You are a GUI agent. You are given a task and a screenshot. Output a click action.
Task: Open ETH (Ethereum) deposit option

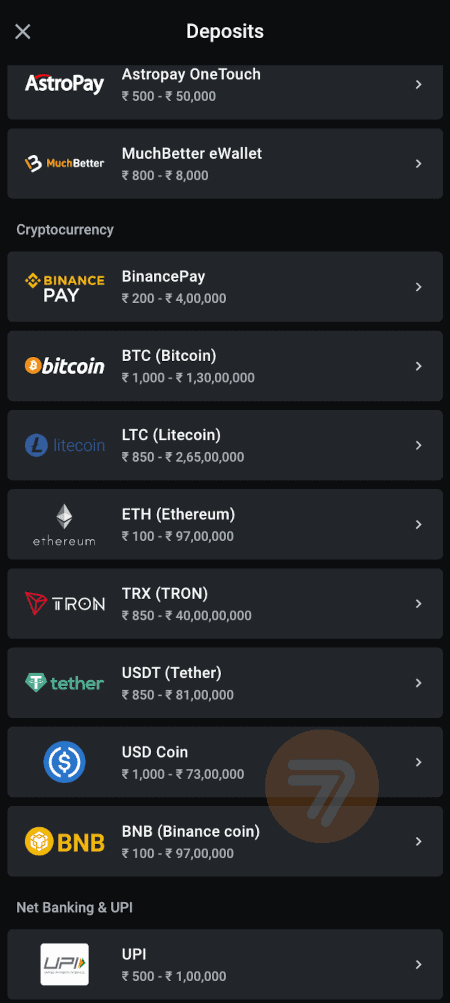pyautogui.click(x=225, y=525)
